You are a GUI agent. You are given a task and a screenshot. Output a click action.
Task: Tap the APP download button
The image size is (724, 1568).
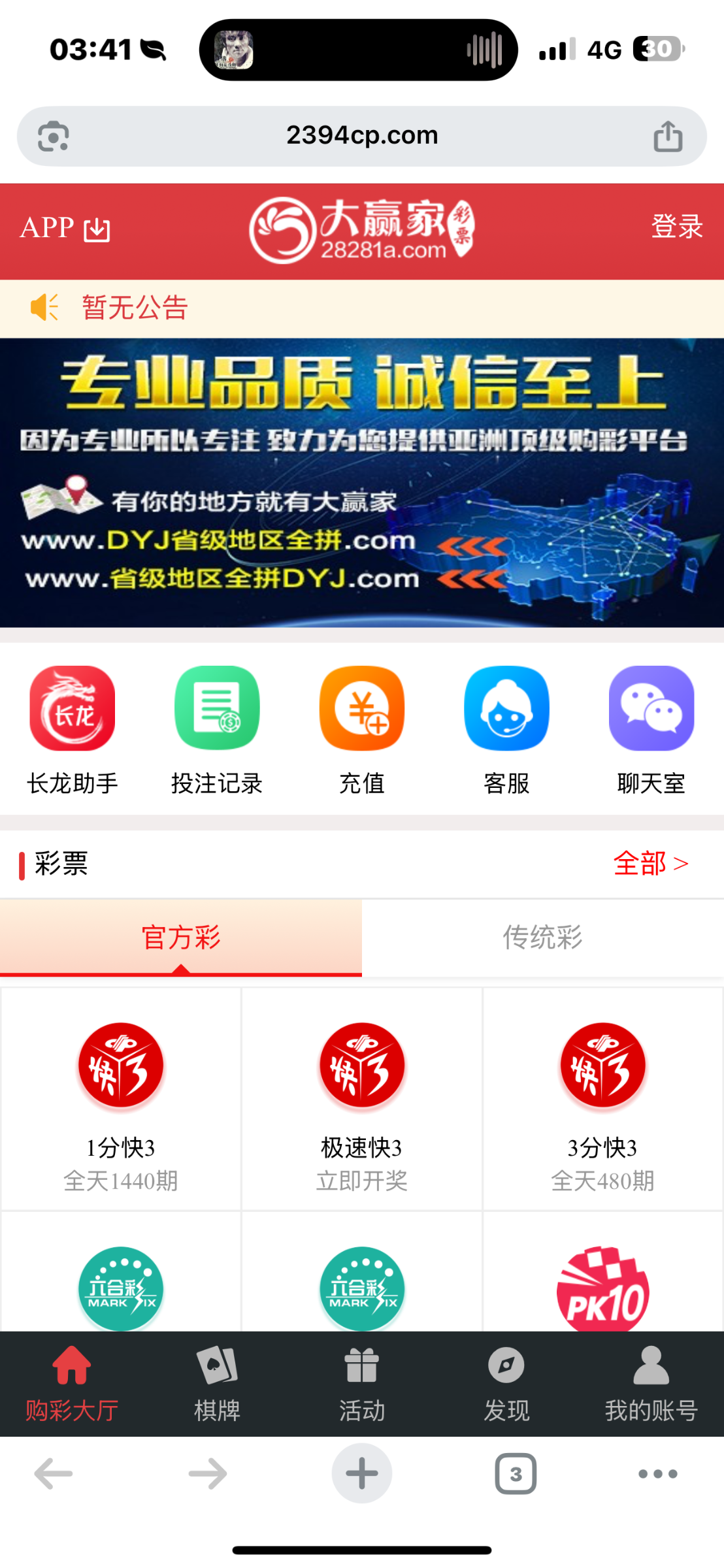[x=65, y=229]
